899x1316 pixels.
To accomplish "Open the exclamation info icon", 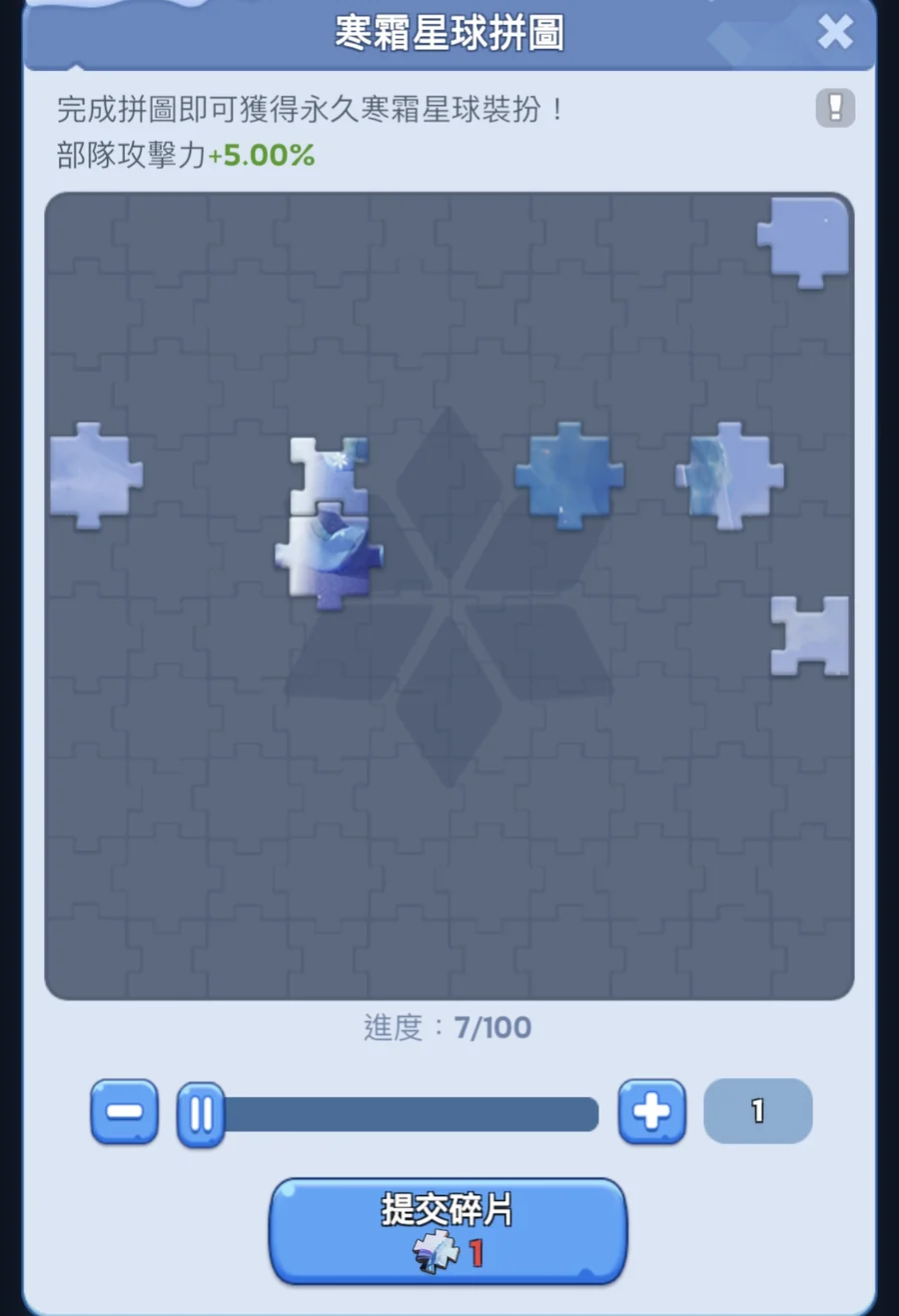I will [x=835, y=108].
